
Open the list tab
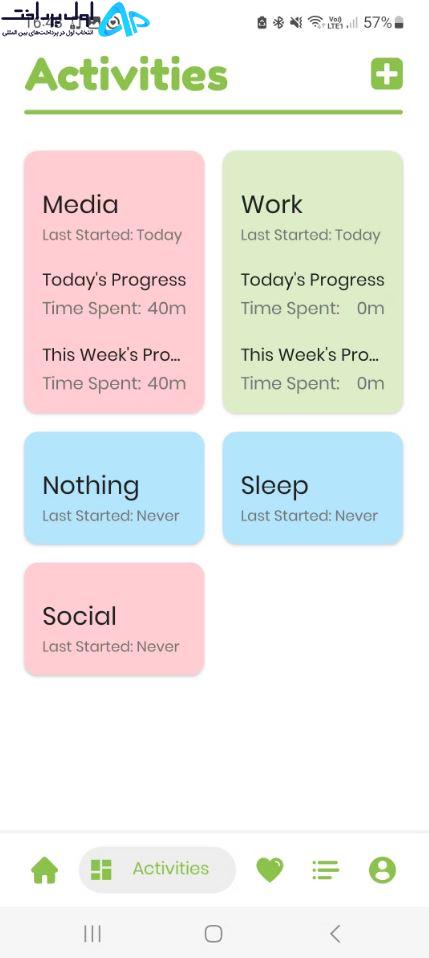325,869
